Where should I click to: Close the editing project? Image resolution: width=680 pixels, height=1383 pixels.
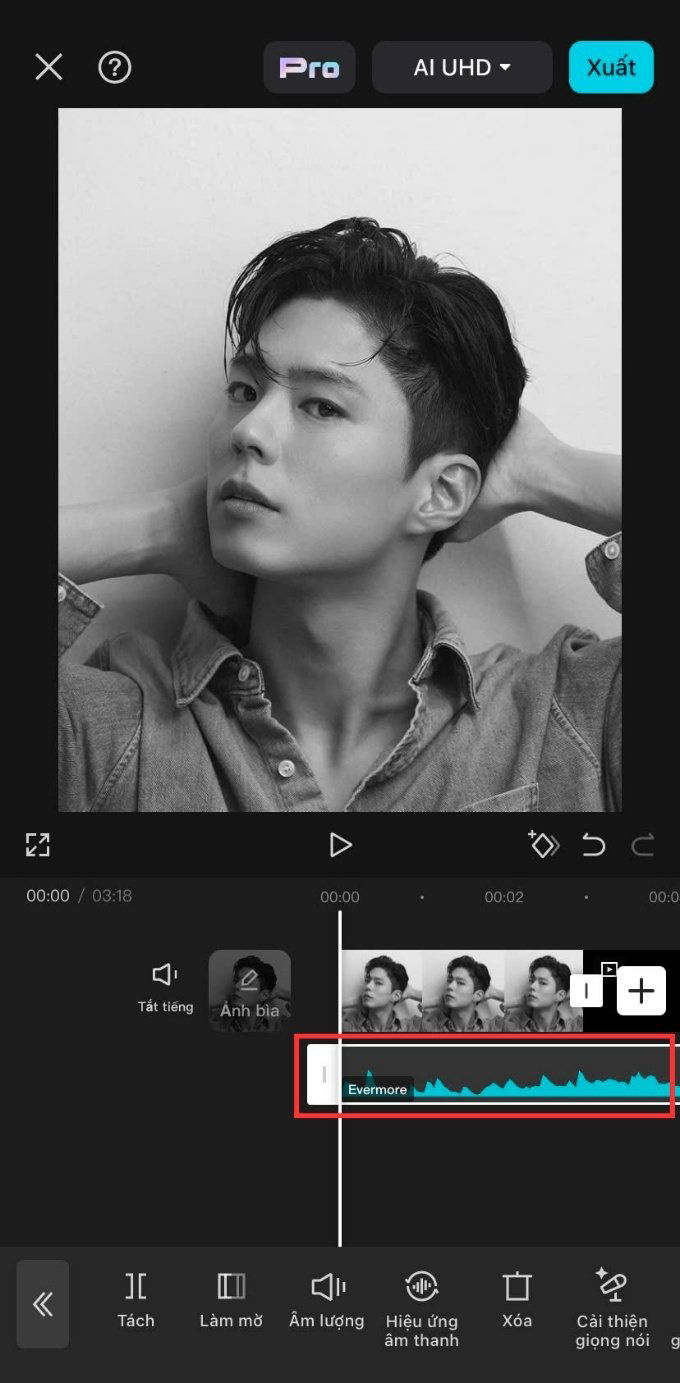click(x=48, y=67)
